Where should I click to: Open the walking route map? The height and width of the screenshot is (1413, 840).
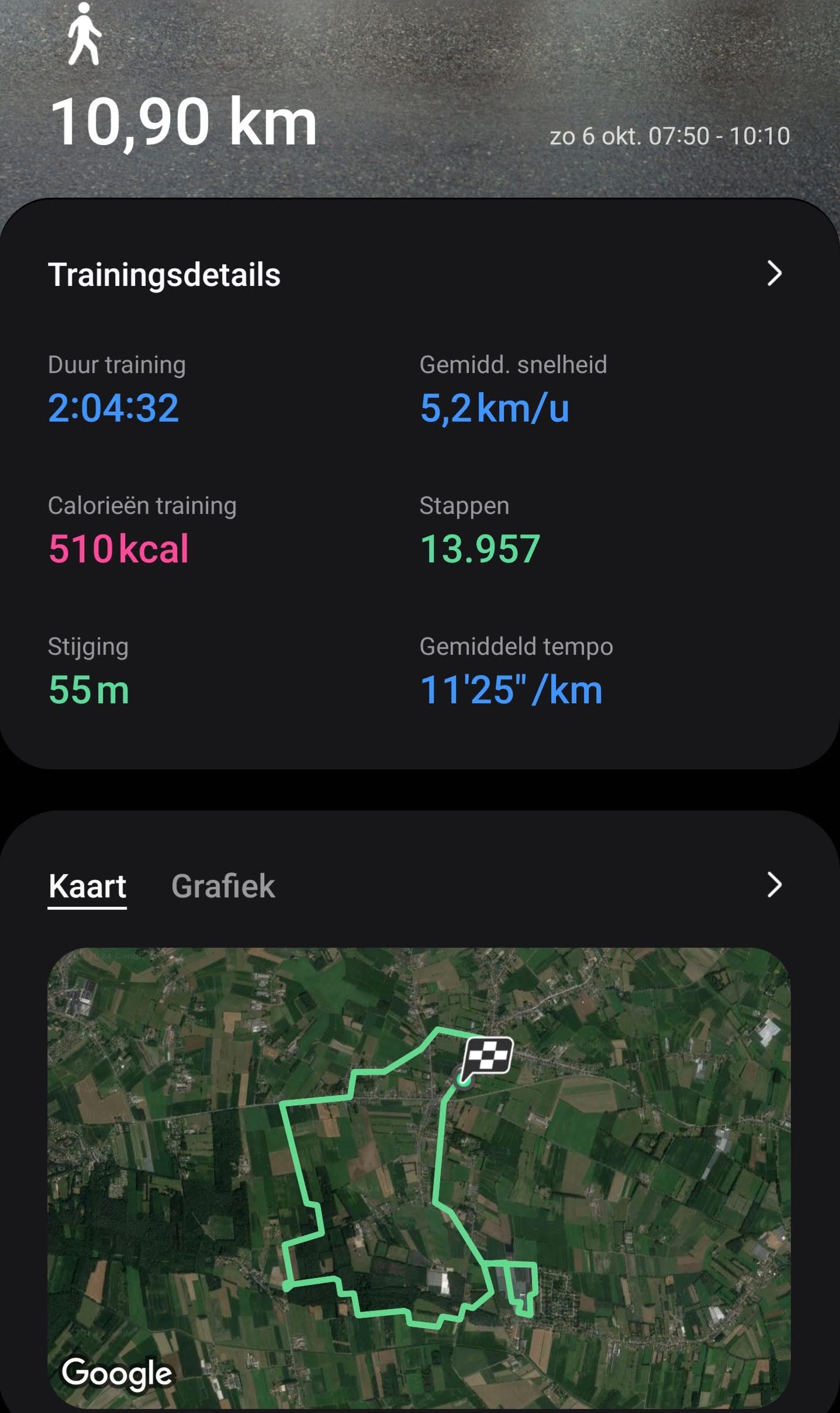point(419,1175)
